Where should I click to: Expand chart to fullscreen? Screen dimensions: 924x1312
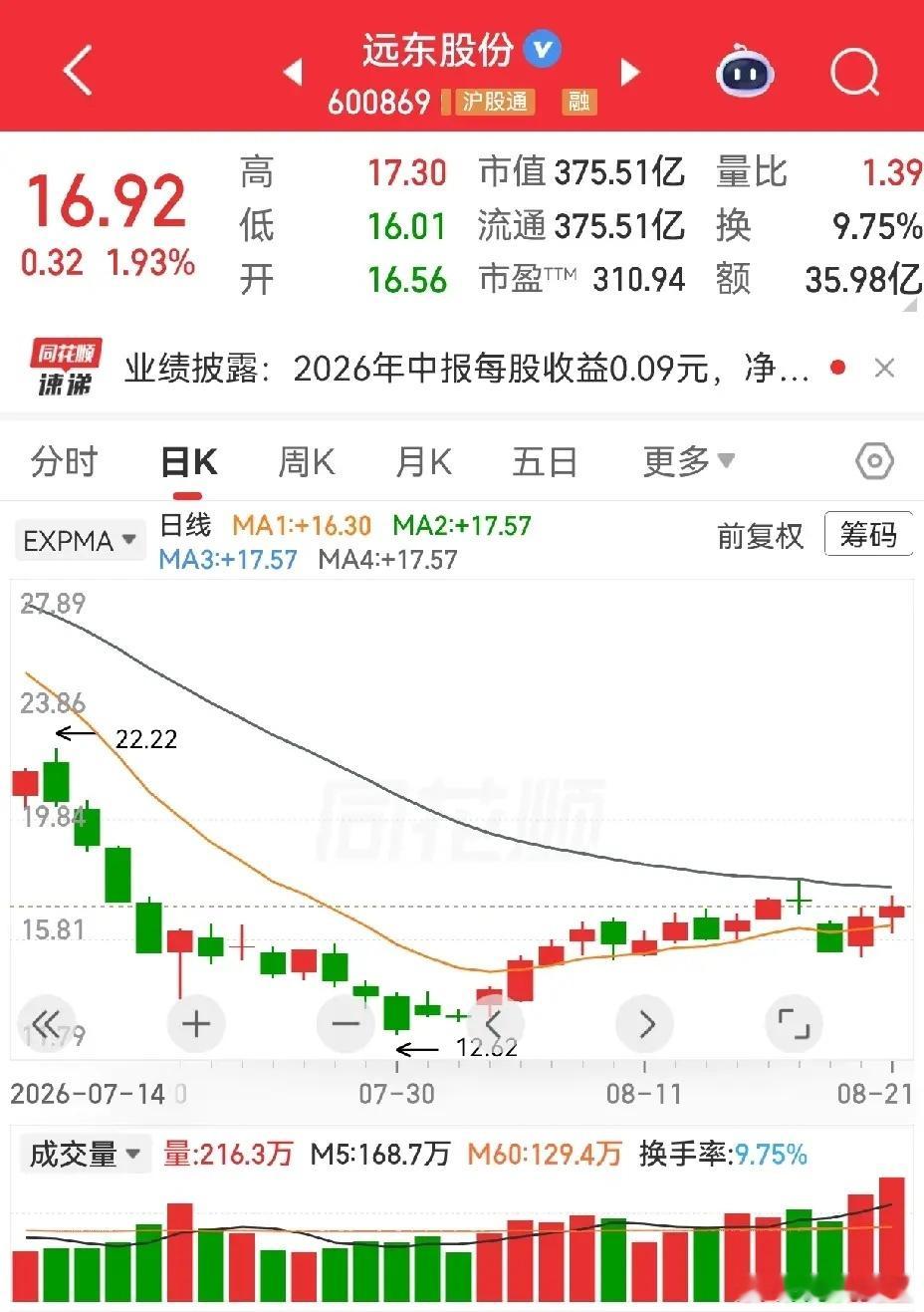click(794, 1024)
